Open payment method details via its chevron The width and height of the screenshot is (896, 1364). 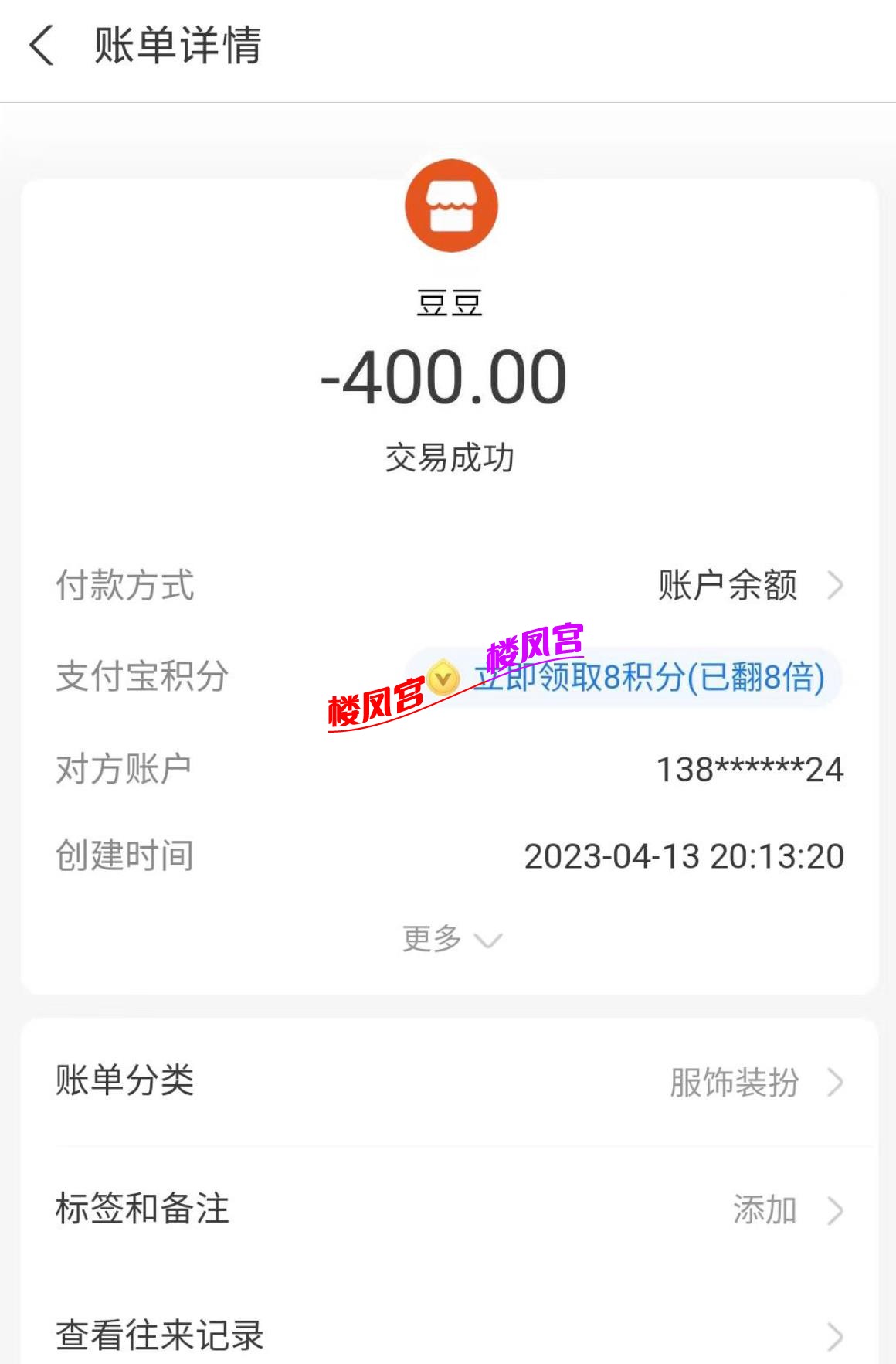click(x=837, y=586)
